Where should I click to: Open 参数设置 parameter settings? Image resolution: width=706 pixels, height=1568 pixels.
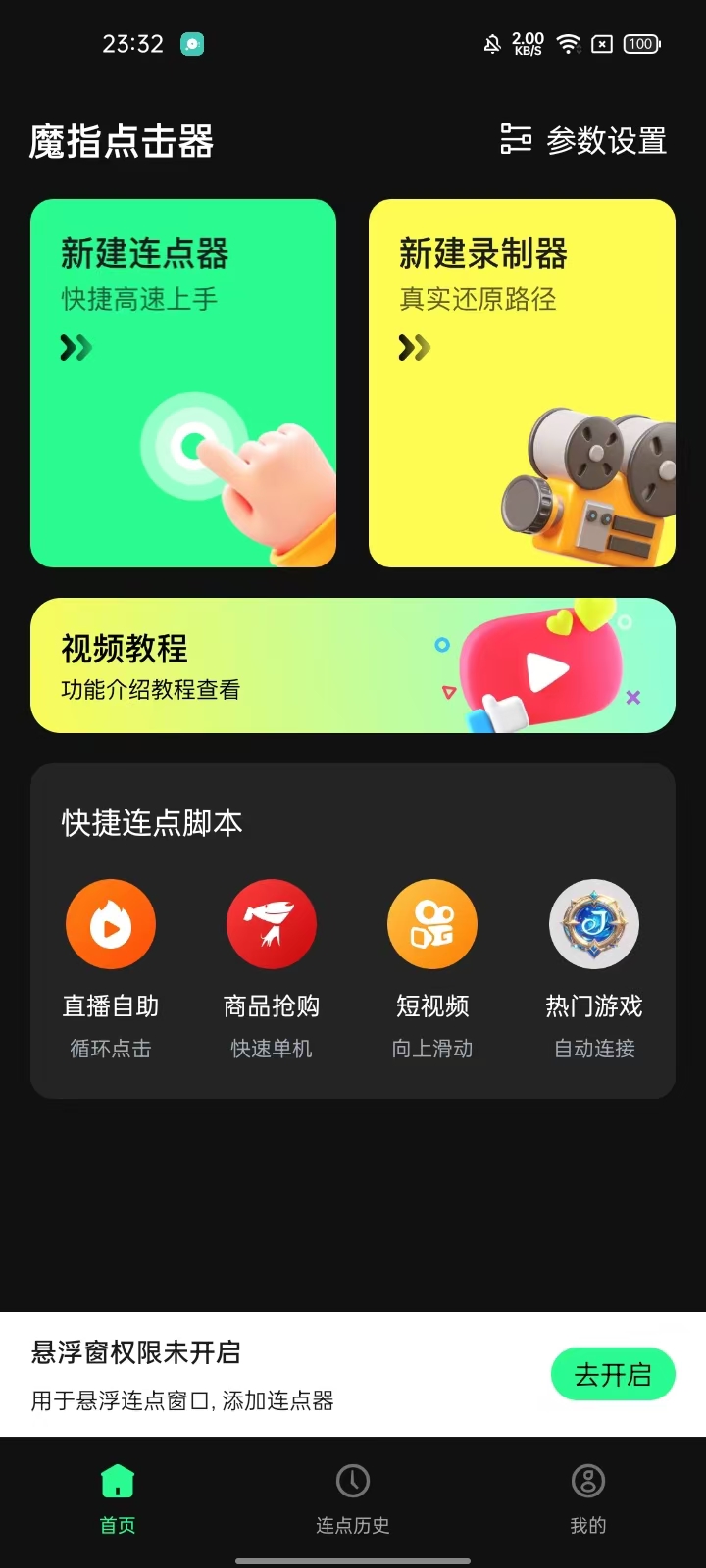tap(584, 140)
